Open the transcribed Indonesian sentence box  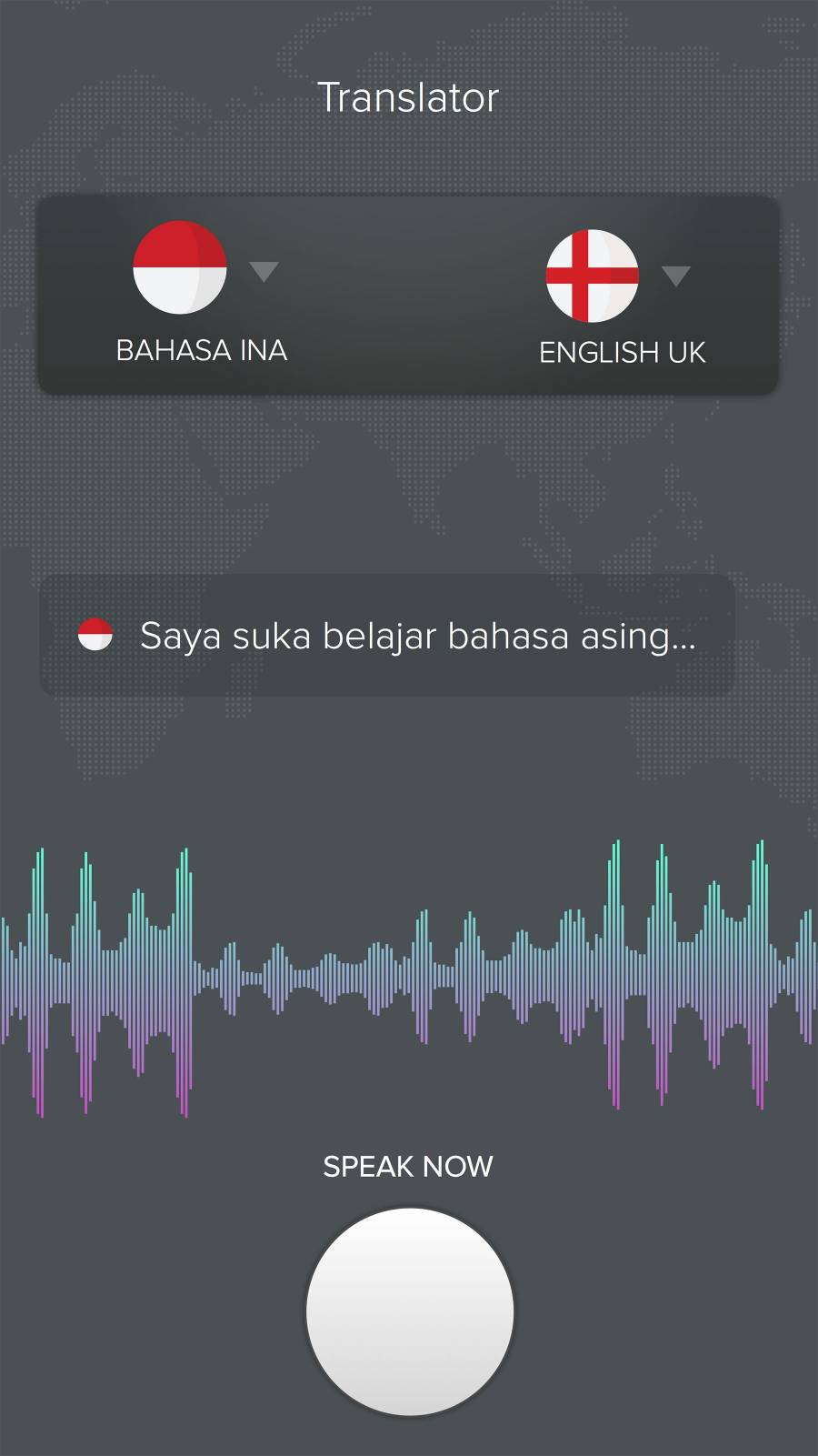[387, 636]
